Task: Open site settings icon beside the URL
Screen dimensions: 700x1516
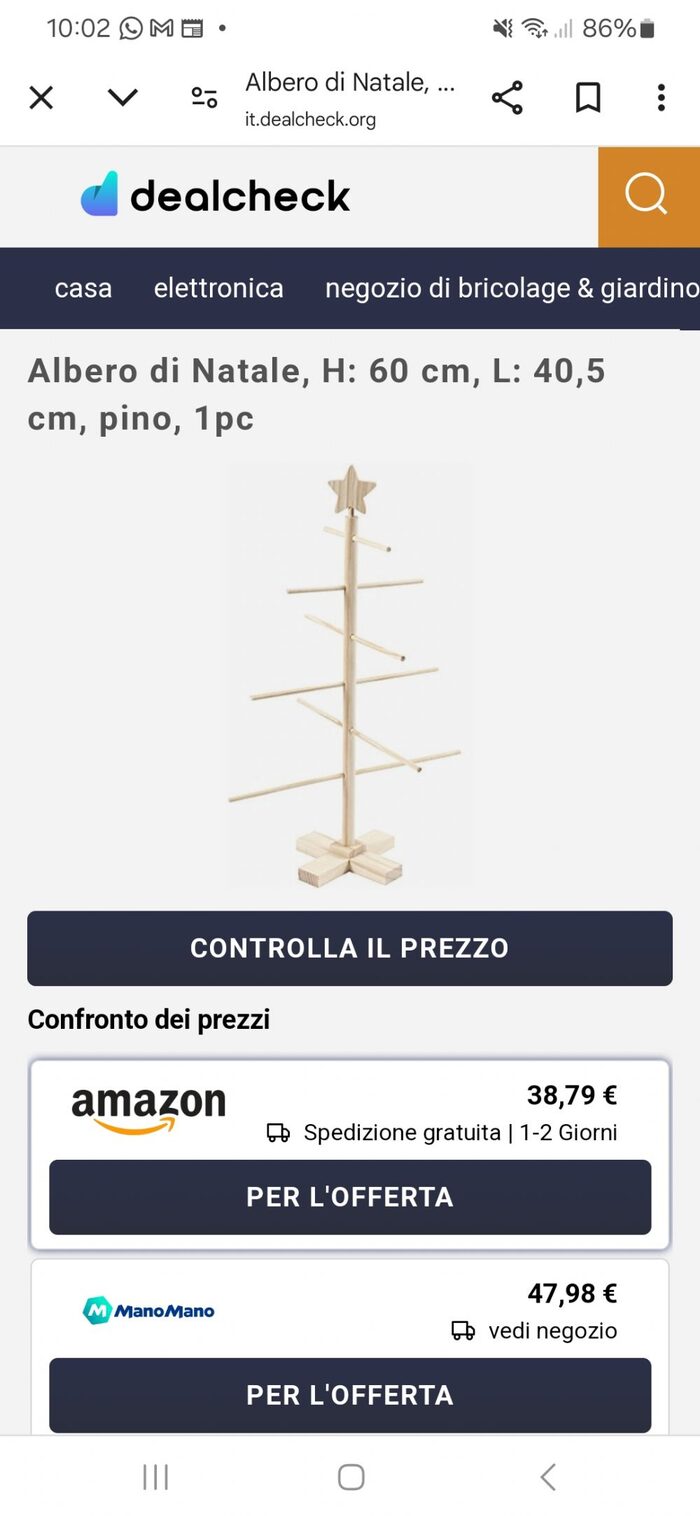Action: [204, 98]
